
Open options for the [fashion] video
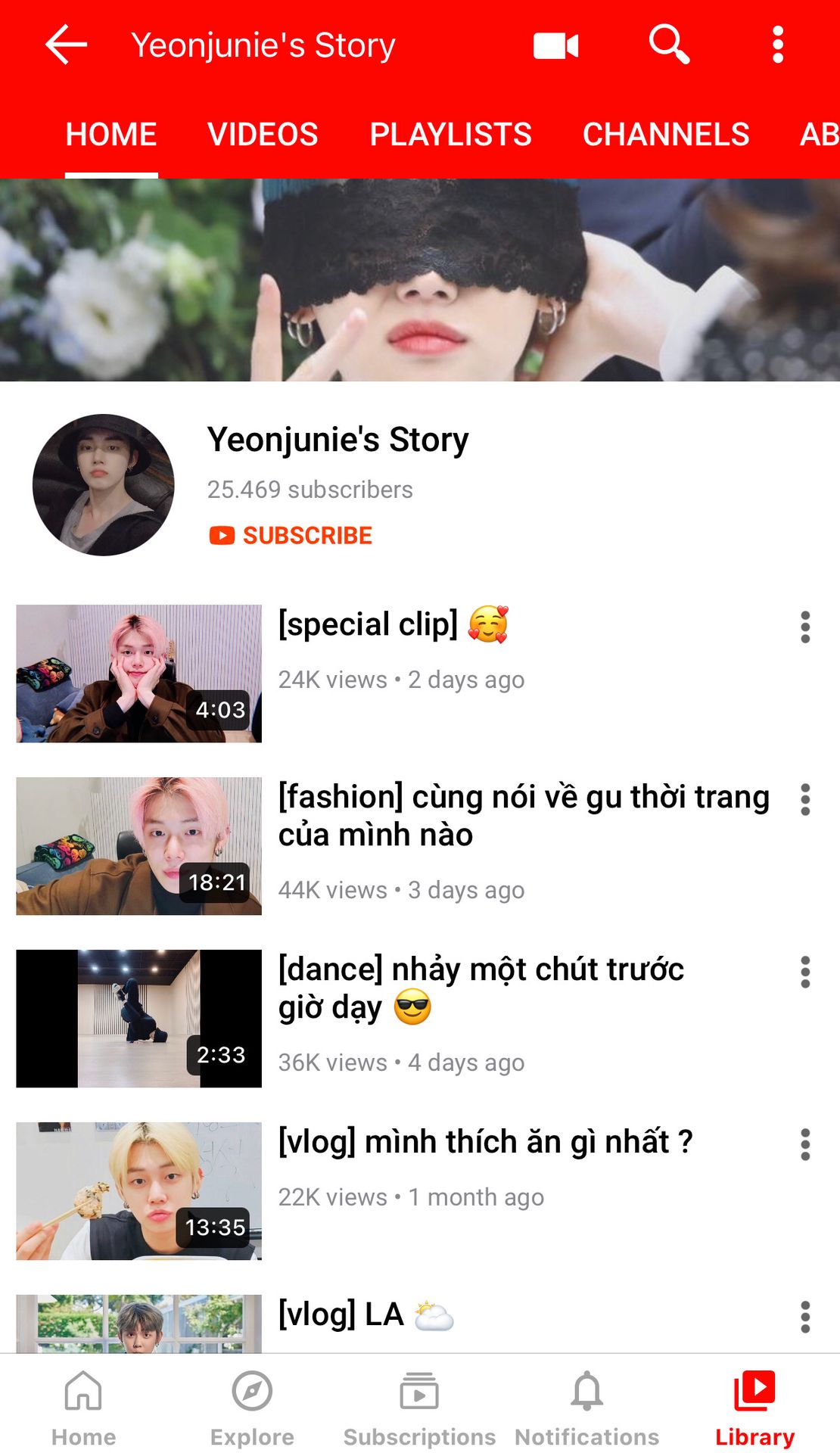(x=805, y=800)
